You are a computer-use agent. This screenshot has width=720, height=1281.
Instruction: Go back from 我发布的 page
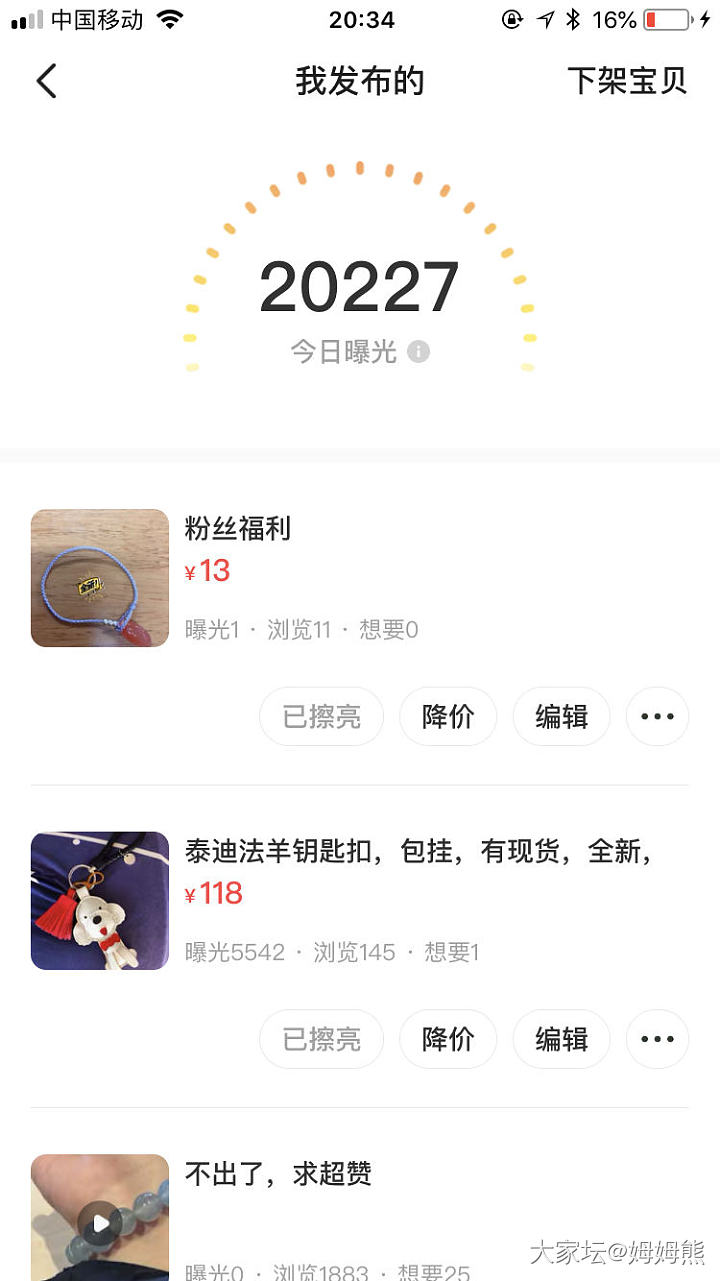pos(47,81)
